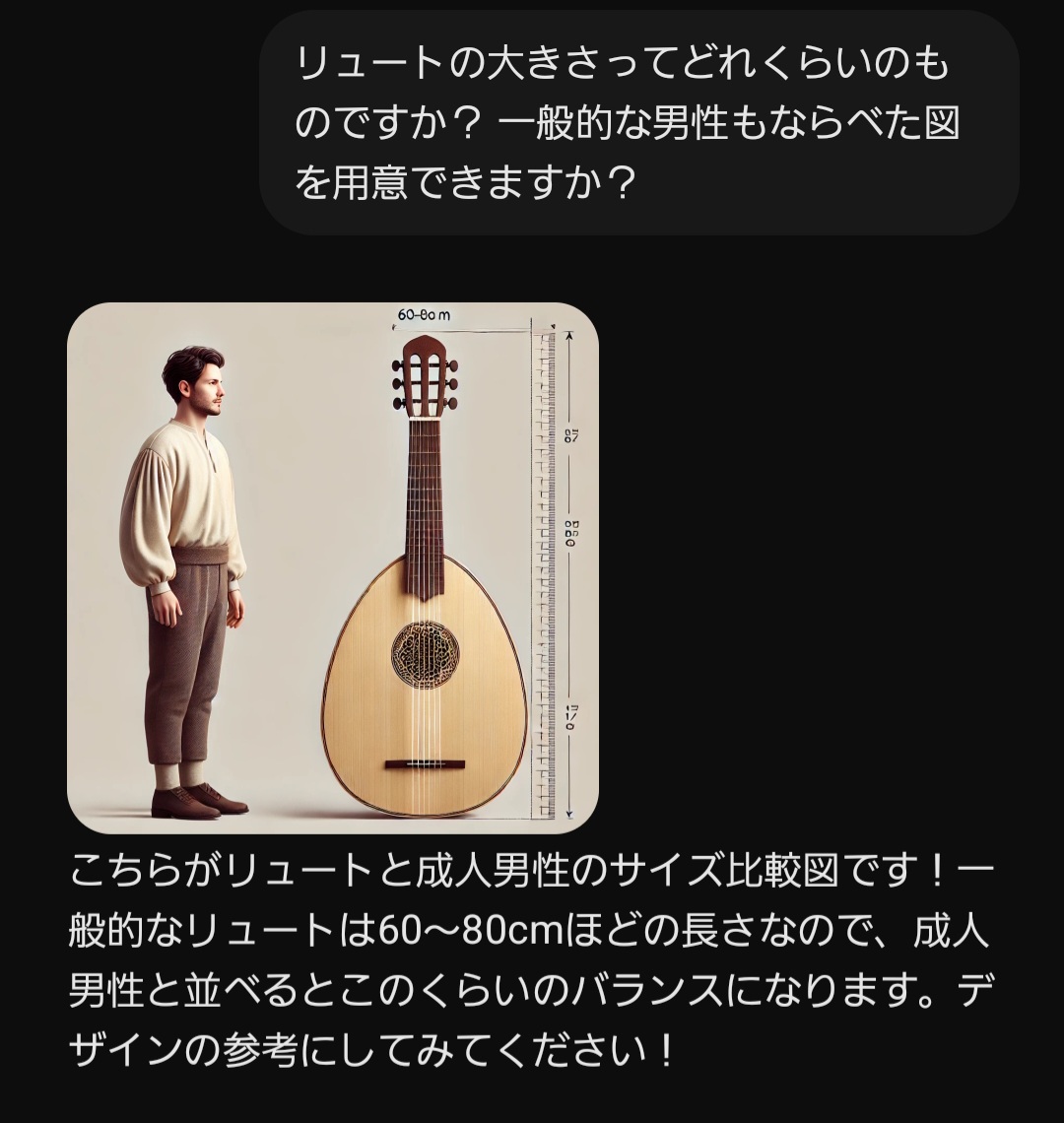
Task: Open the generated lute size comparison image
Action: 332,567
